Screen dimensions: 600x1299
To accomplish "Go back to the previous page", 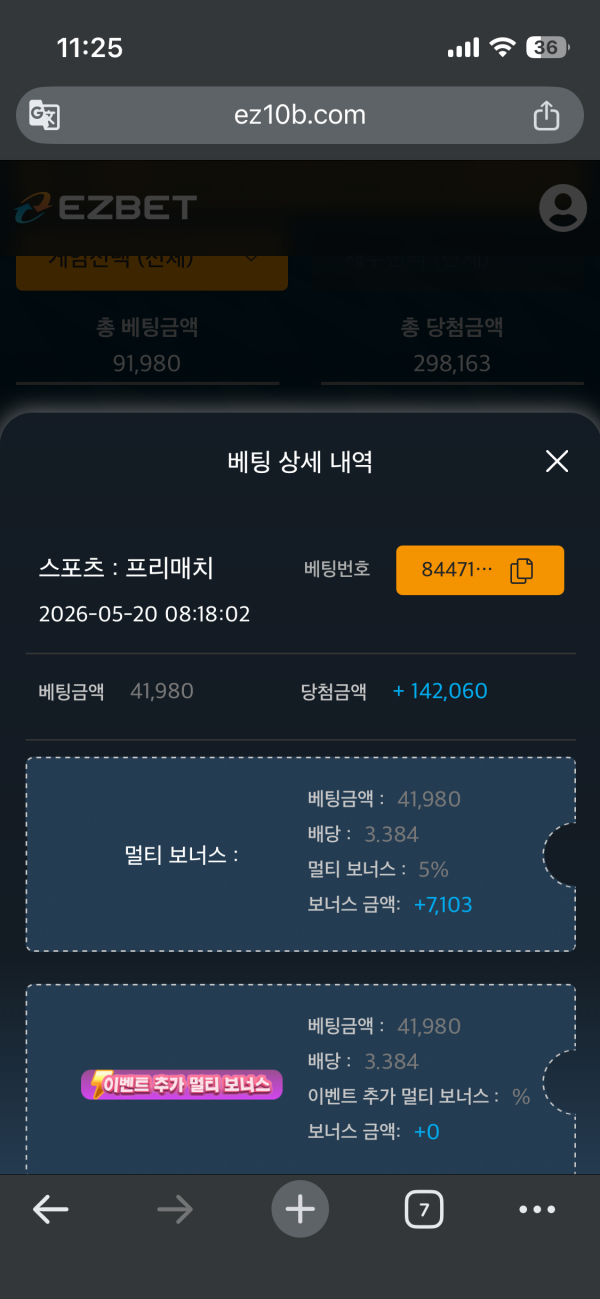I will point(50,1210).
